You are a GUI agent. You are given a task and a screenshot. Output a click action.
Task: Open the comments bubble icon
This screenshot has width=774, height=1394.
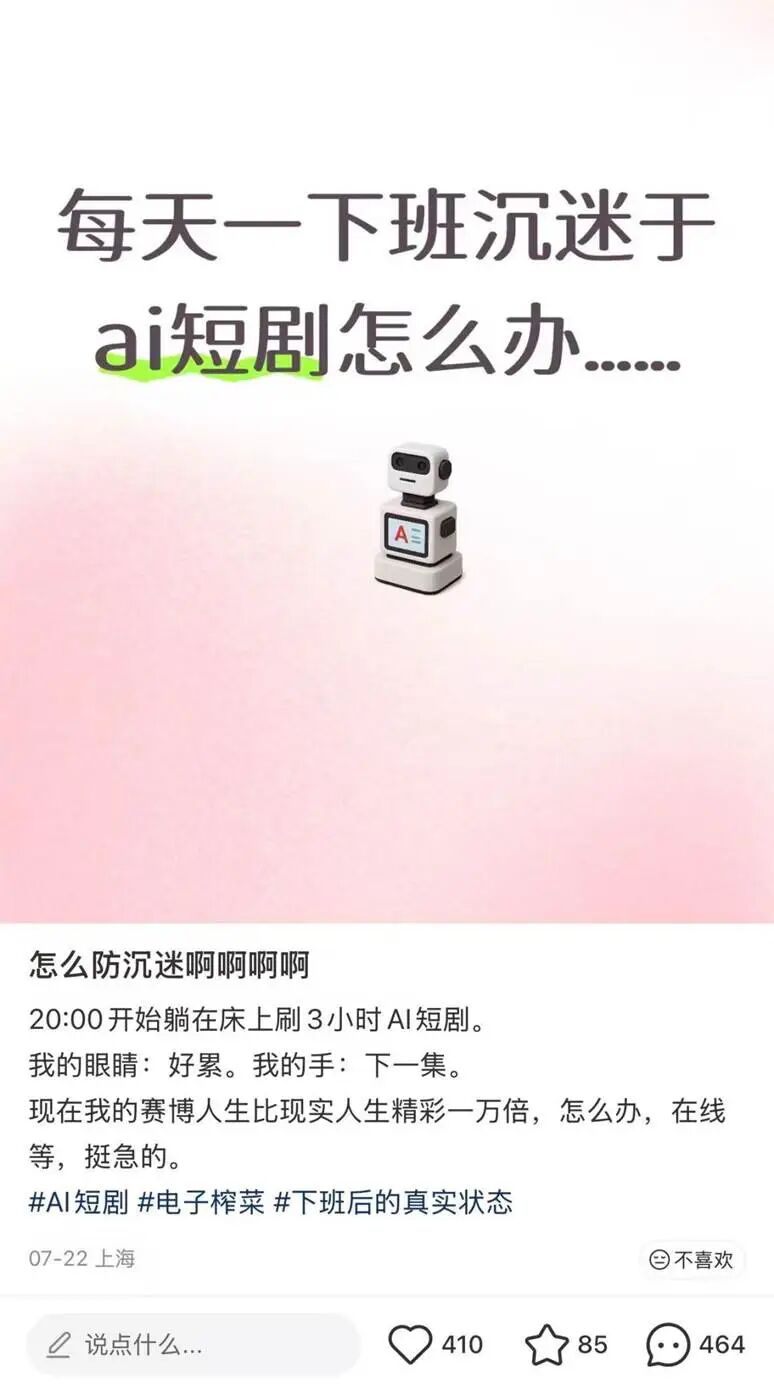[668, 1345]
